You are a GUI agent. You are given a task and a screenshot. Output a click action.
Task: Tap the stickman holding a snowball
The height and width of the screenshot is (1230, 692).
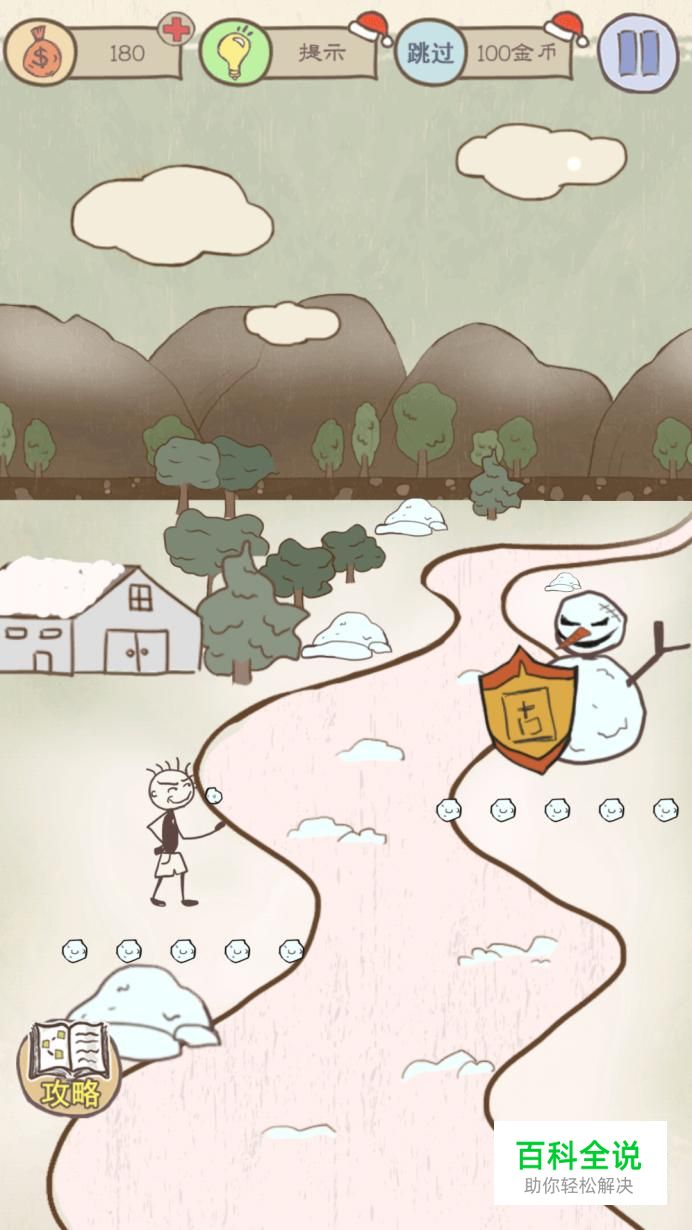pos(178,832)
